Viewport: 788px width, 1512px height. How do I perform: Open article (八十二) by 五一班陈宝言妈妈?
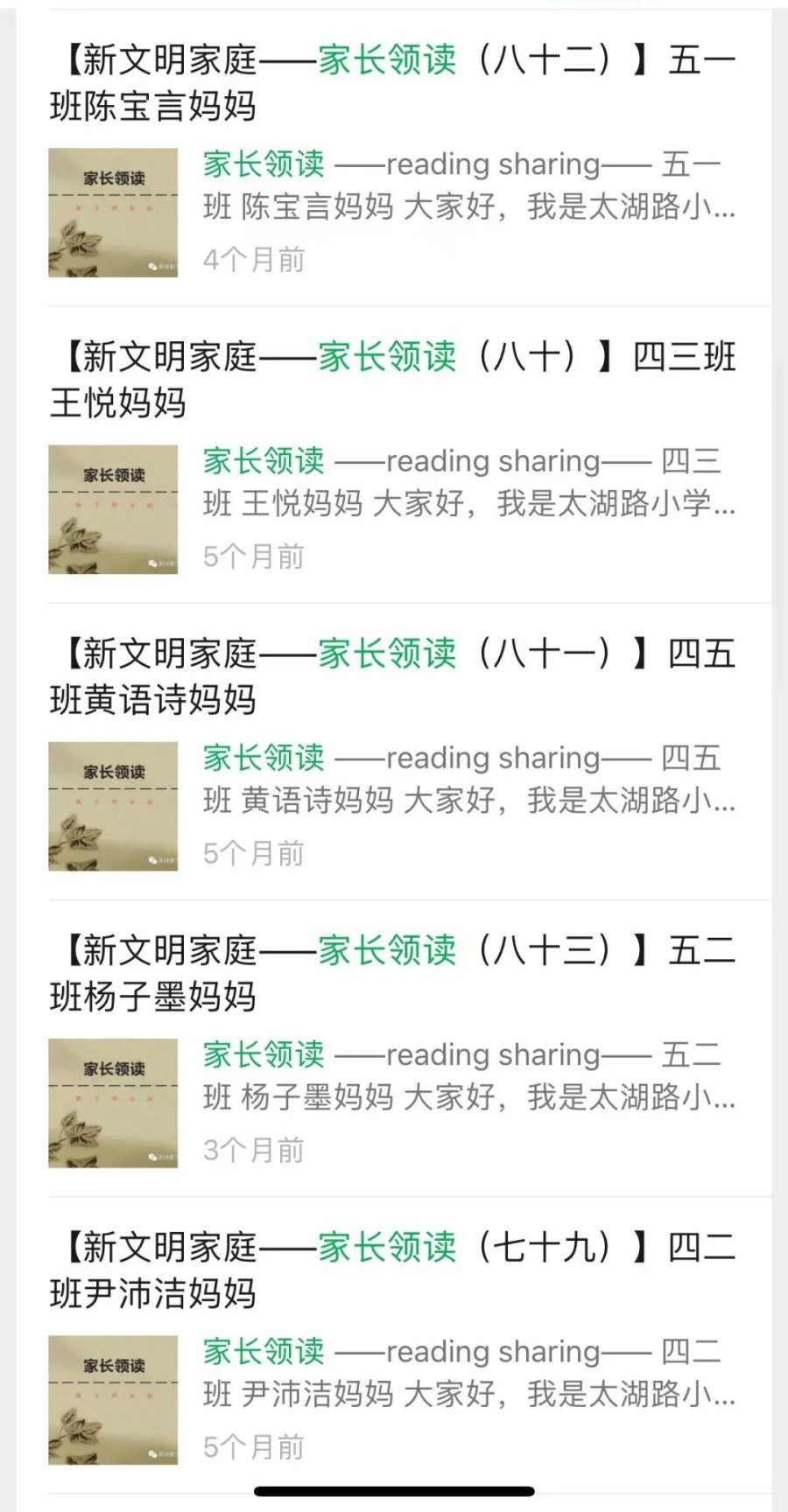pyautogui.click(x=392, y=83)
